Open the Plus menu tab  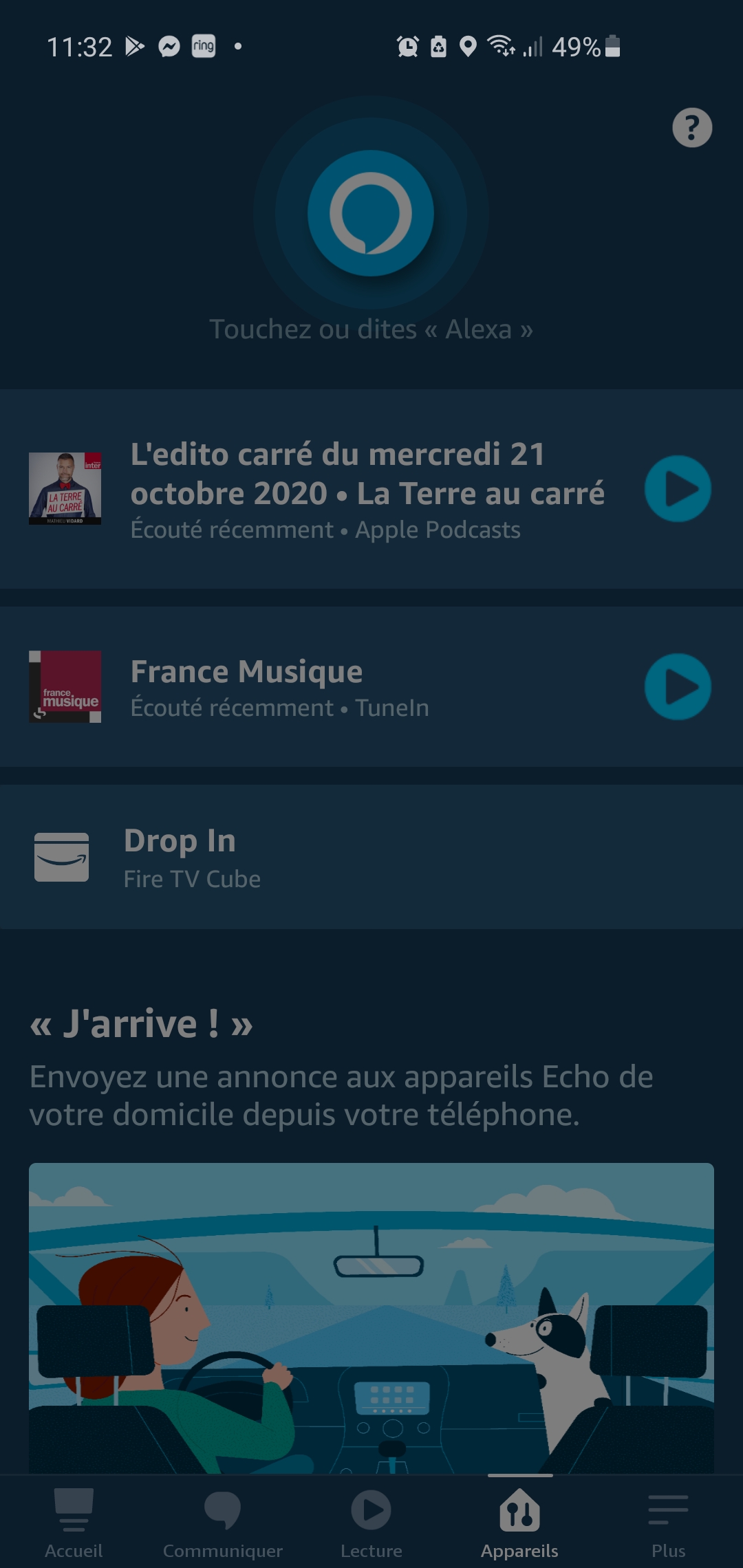(669, 1522)
